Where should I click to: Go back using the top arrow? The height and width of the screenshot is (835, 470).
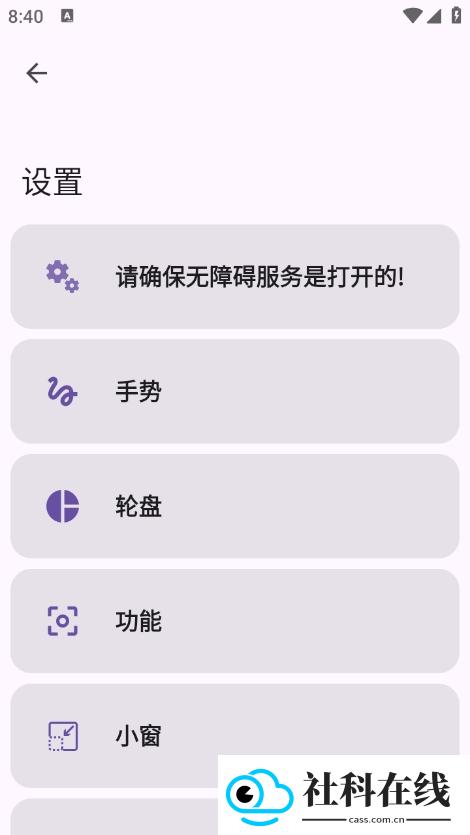click(37, 73)
